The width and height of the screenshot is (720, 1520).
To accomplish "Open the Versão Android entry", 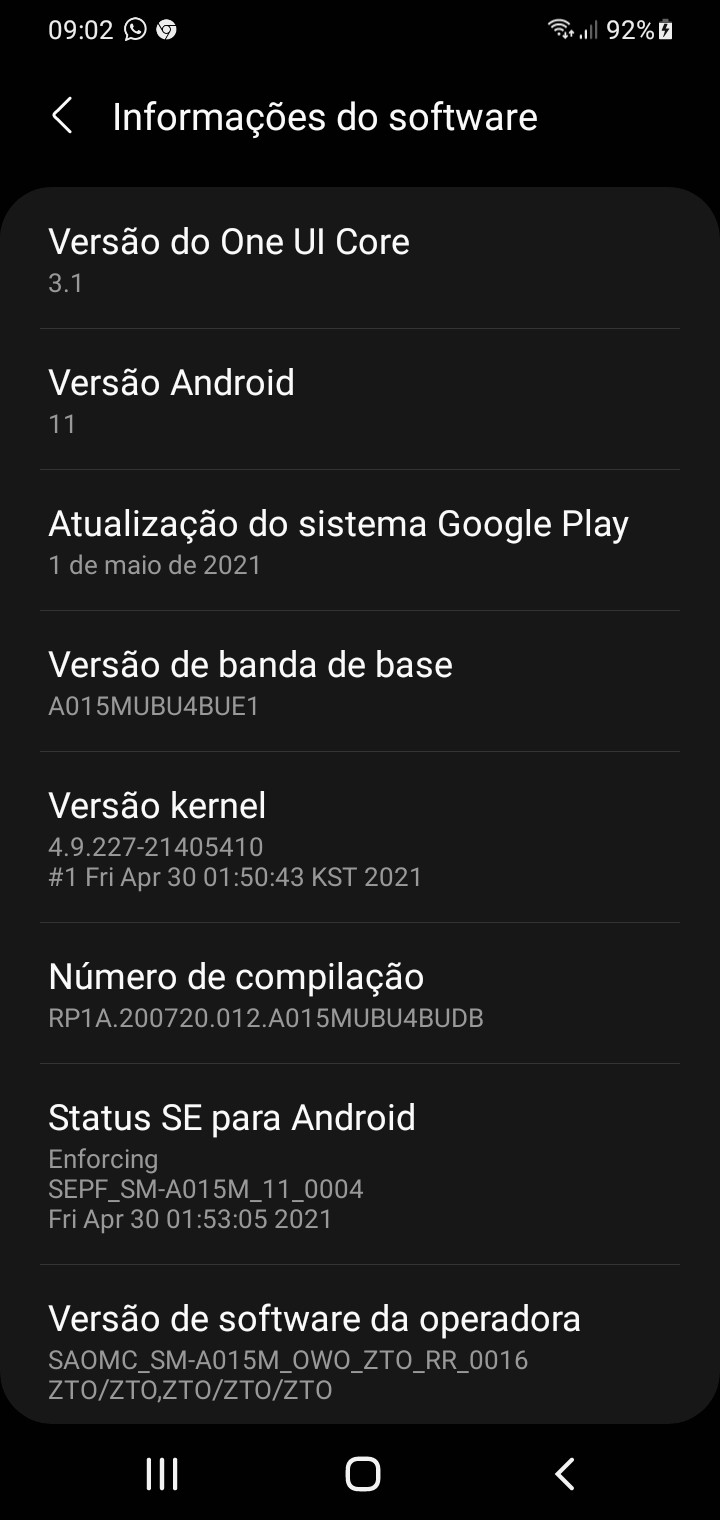I will click(360, 400).
